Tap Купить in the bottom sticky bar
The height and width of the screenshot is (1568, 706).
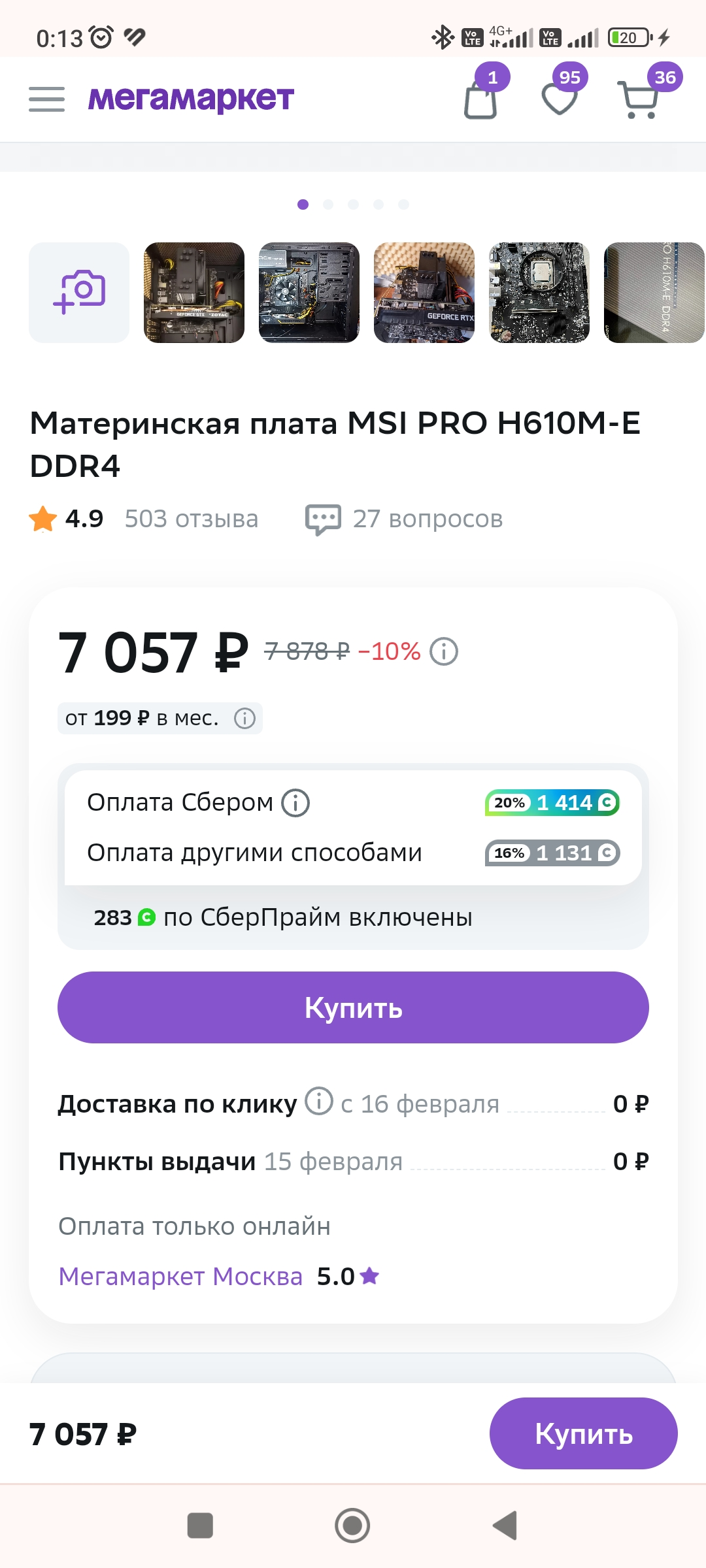(x=584, y=1433)
